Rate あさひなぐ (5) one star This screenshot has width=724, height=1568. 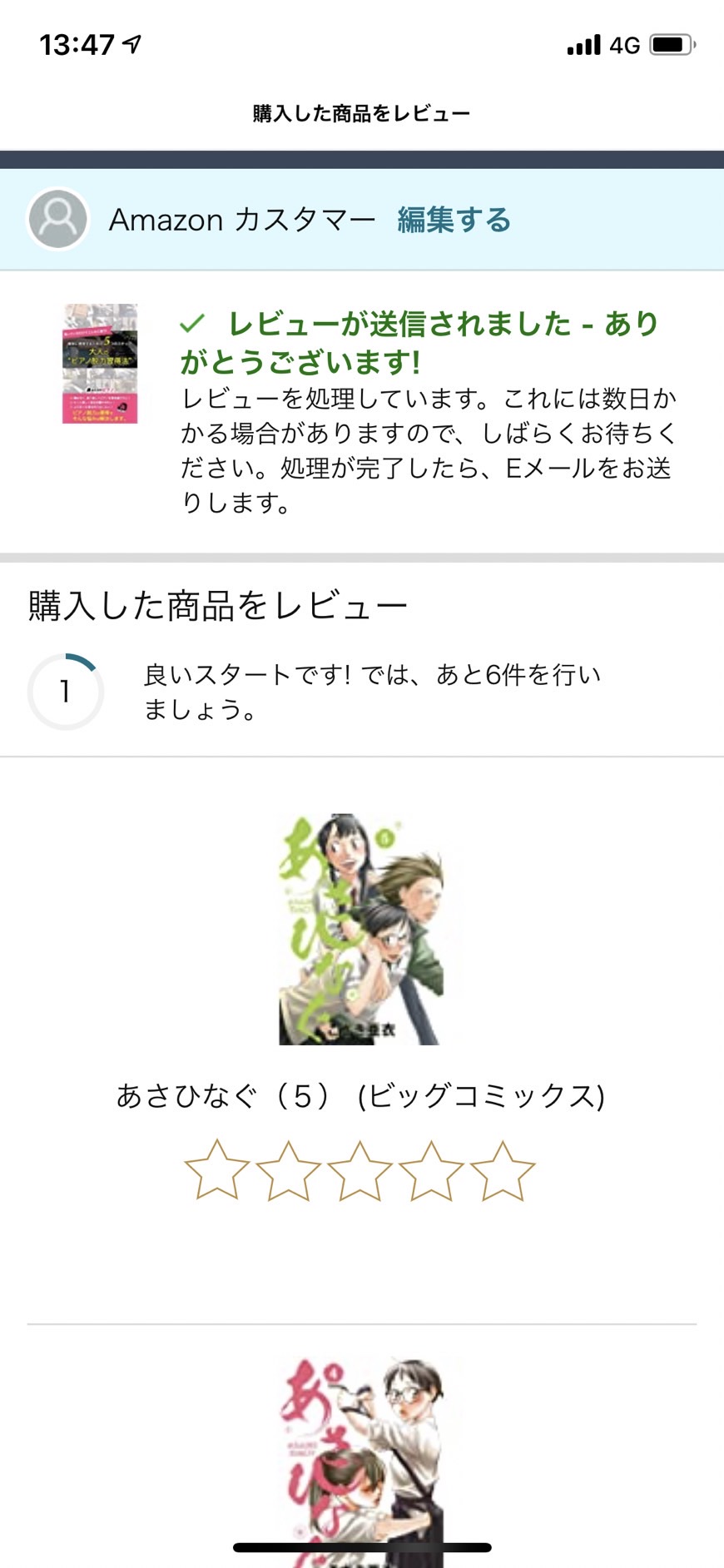pyautogui.click(x=216, y=1170)
